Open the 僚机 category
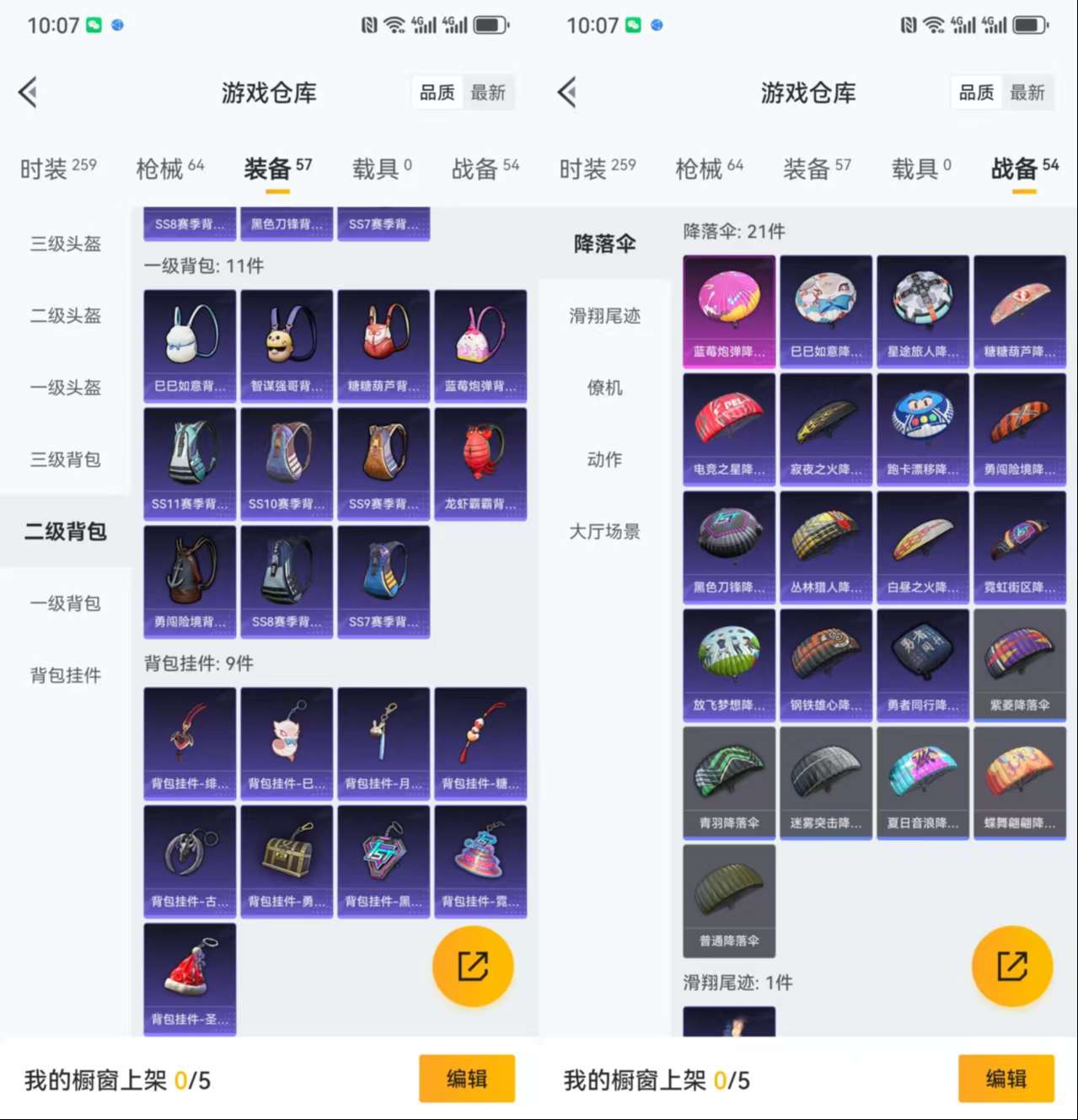Viewport: 1078px width, 1120px height. pos(604,388)
